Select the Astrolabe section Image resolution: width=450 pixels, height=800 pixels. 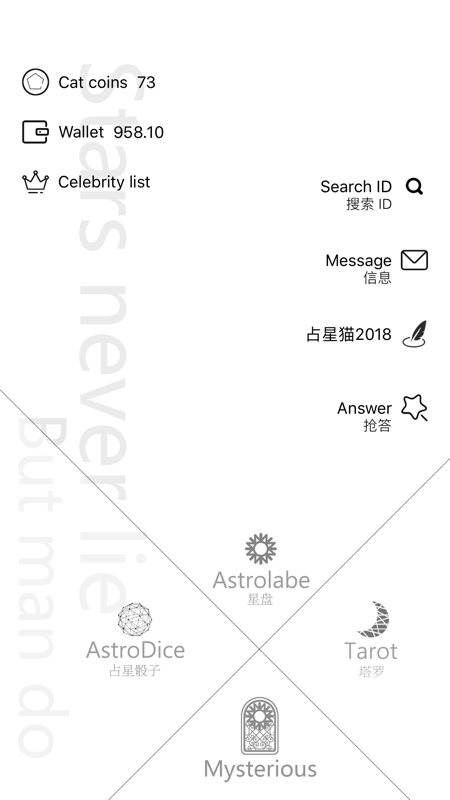(x=261, y=569)
